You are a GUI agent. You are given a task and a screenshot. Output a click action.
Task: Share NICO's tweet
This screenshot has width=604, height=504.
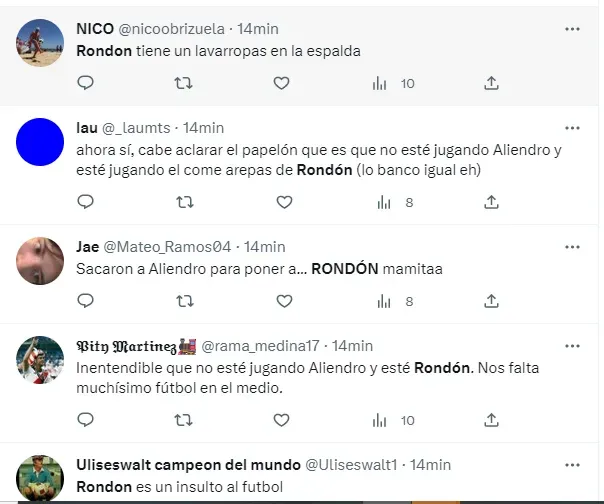[x=491, y=84]
